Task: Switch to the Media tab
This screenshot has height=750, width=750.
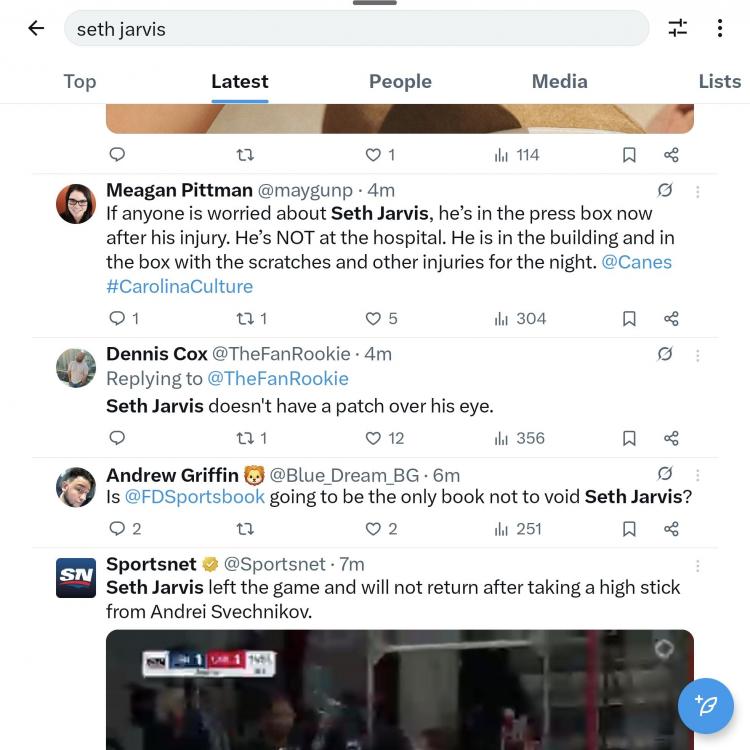Action: click(559, 82)
